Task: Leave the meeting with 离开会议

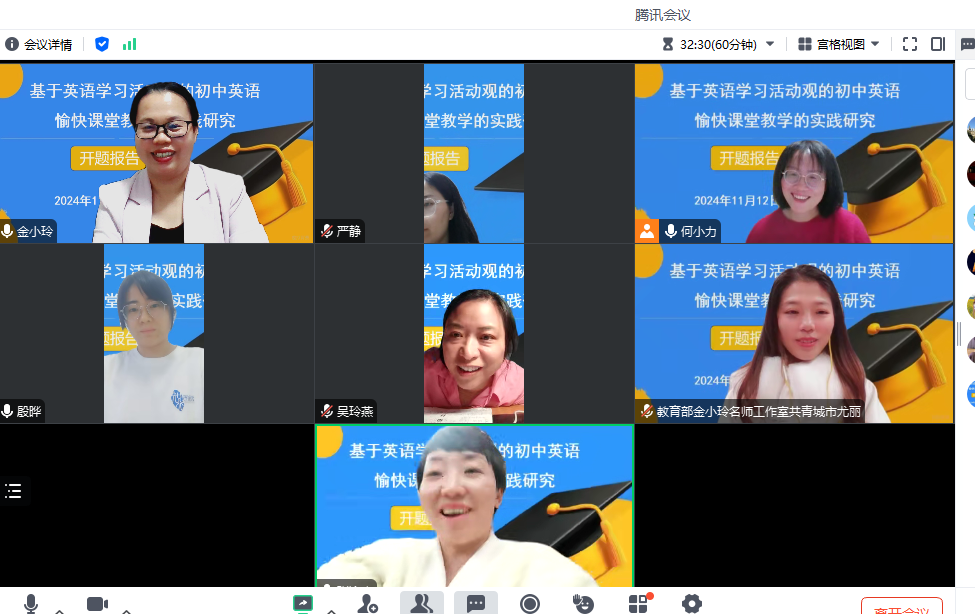Action: coord(901,608)
